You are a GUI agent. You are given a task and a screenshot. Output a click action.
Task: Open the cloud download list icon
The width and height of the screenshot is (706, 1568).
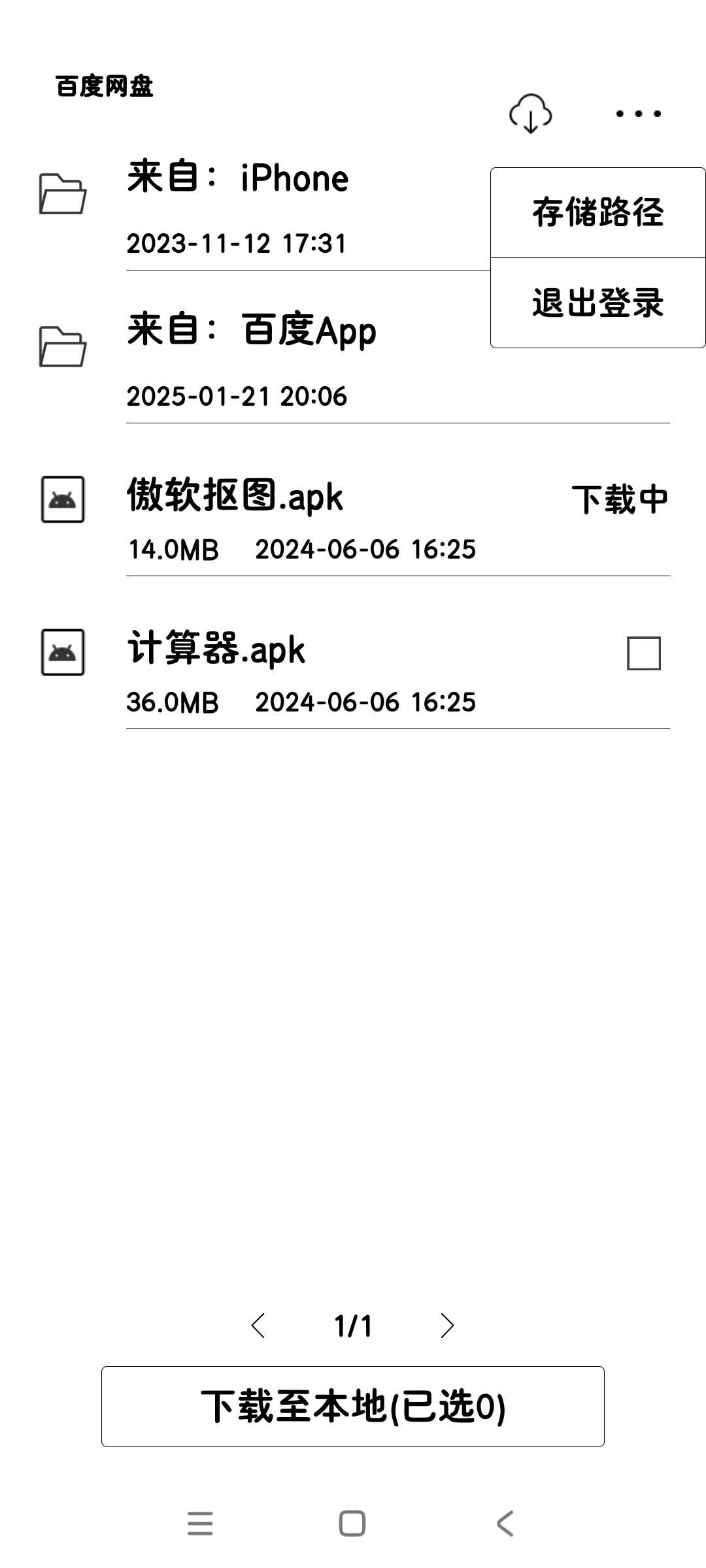pos(530,114)
